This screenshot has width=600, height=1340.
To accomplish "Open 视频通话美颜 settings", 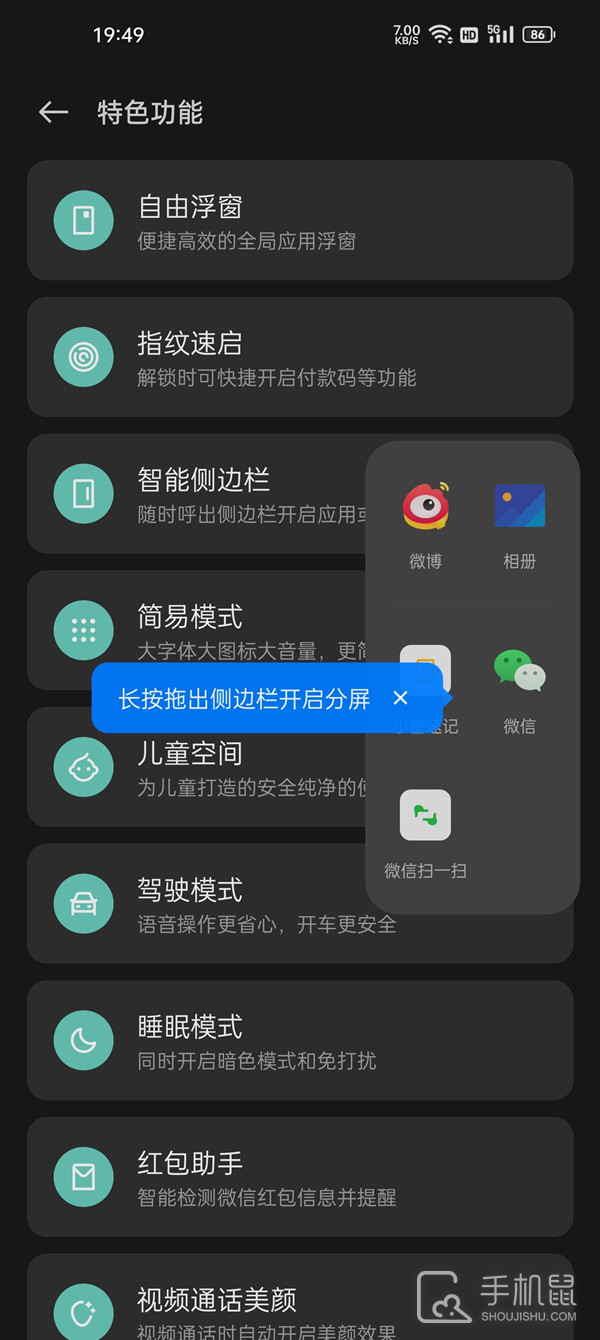I will [300, 1305].
